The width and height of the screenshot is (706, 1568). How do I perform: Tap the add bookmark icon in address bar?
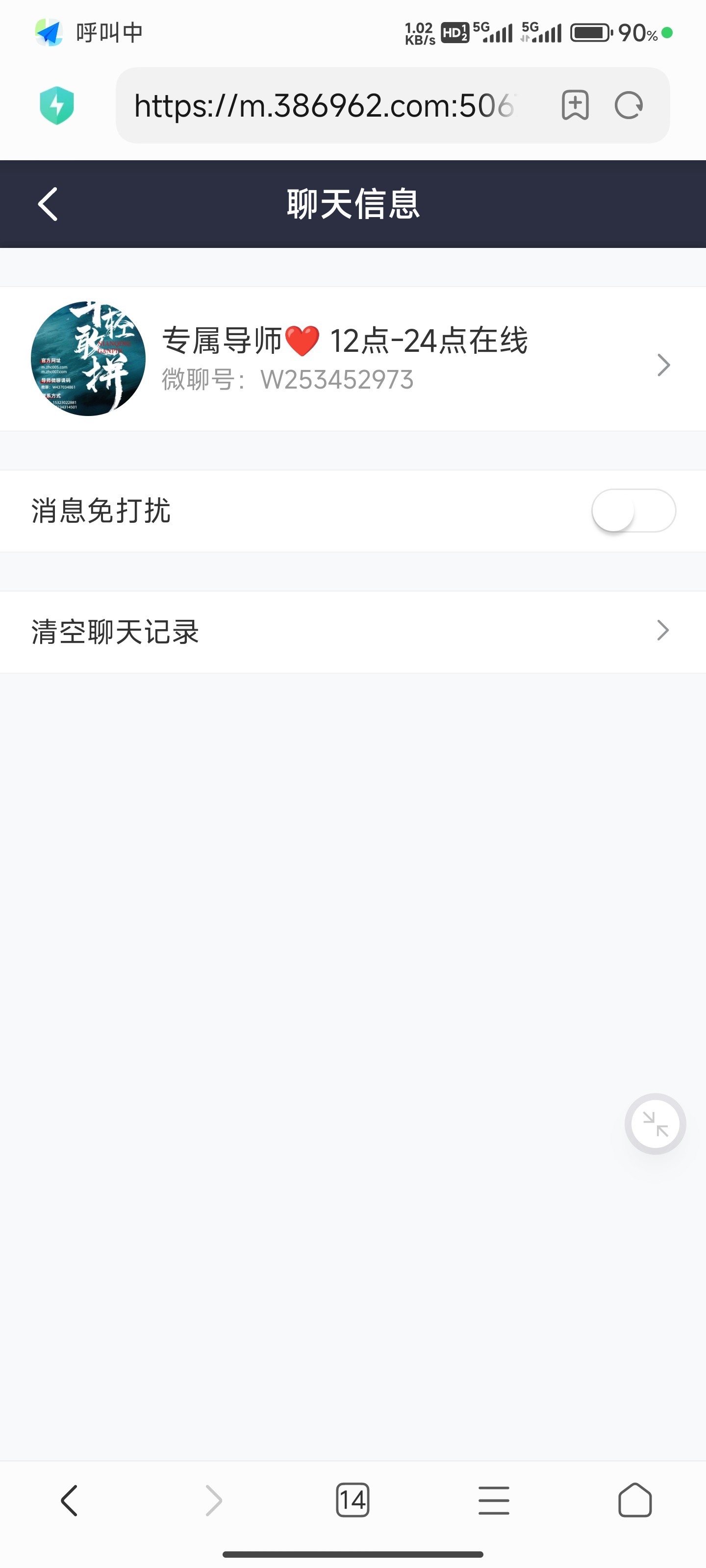pyautogui.click(x=575, y=105)
